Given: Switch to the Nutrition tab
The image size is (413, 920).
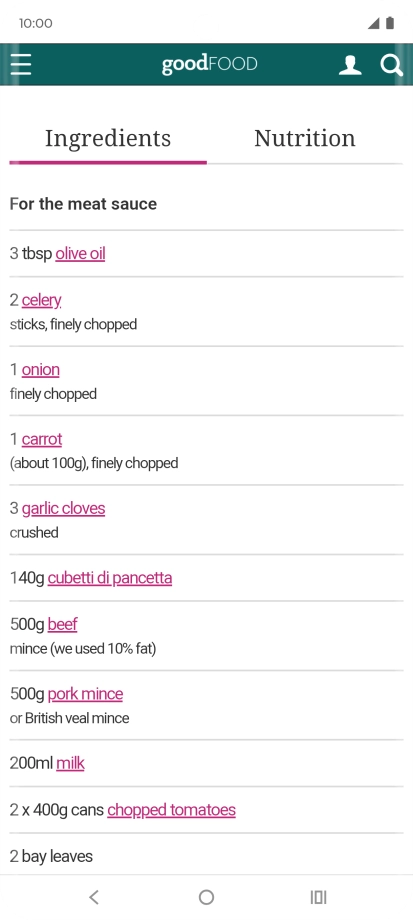Looking at the screenshot, I should [304, 138].
